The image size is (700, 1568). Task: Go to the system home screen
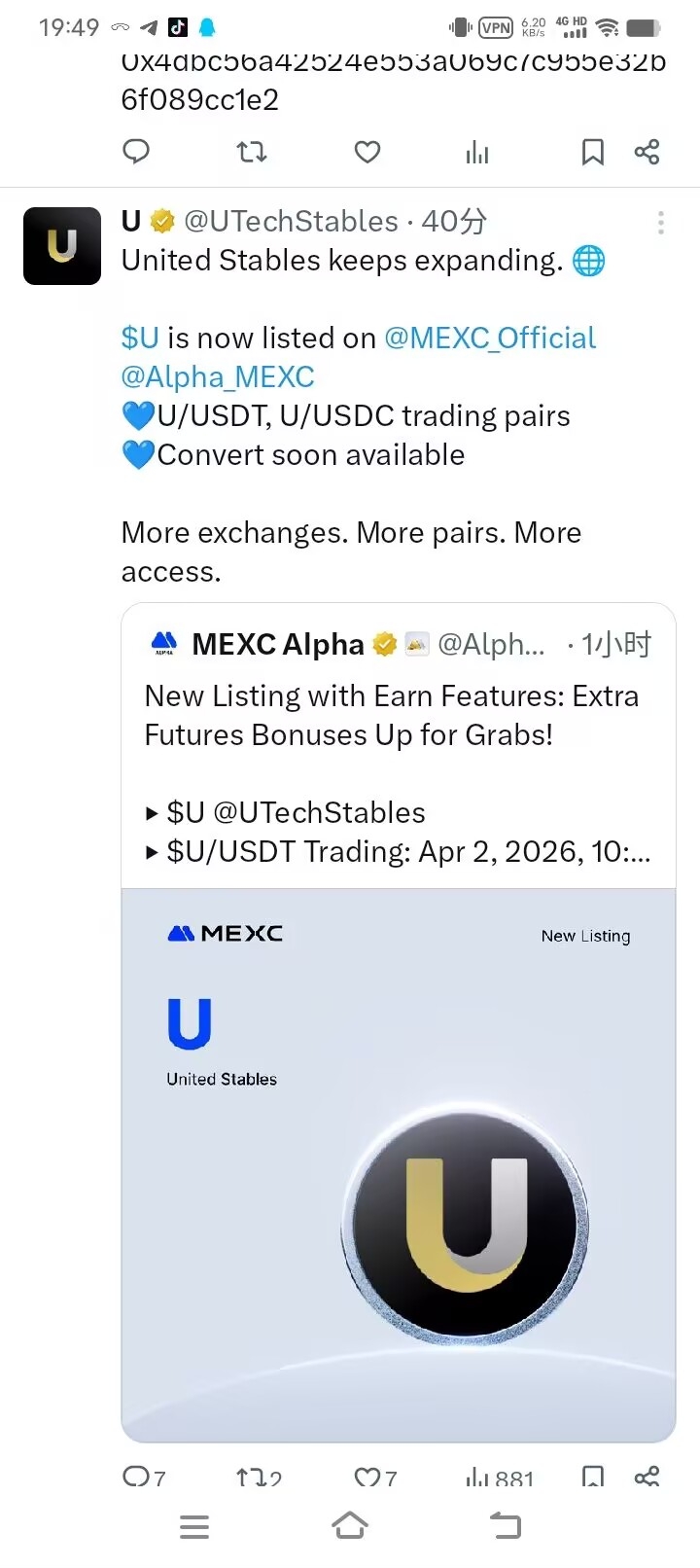pos(350,1526)
